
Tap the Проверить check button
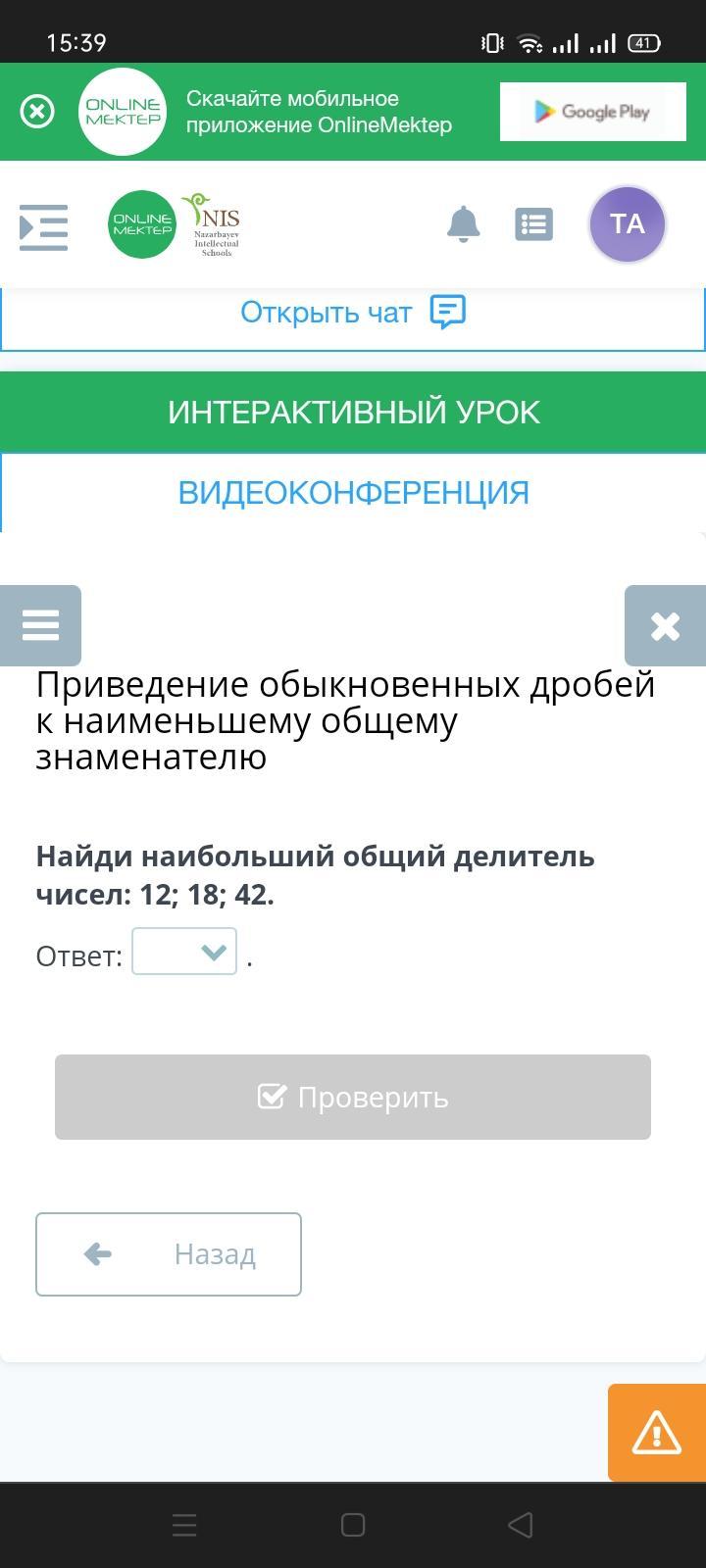[353, 1097]
